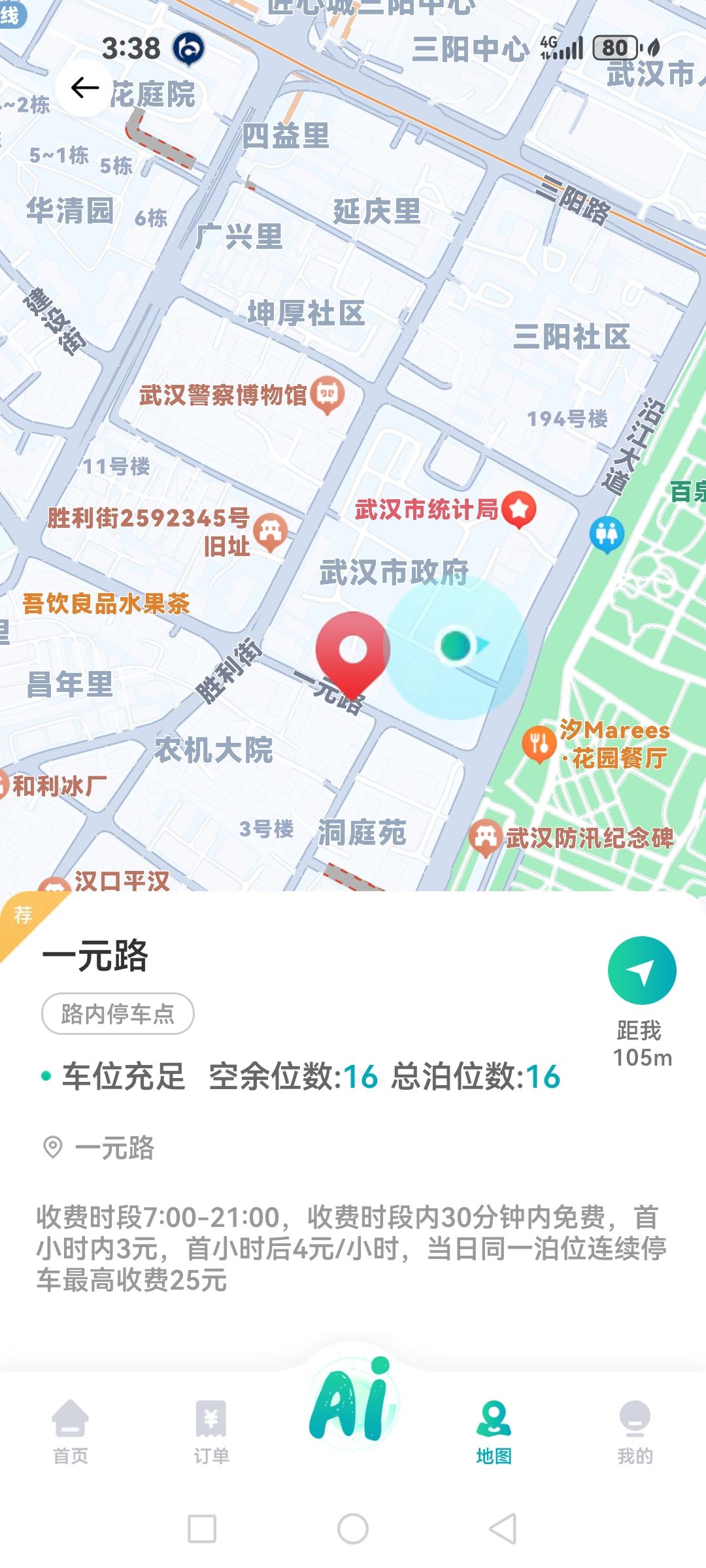Select the 地图 tab

pos(494,1431)
